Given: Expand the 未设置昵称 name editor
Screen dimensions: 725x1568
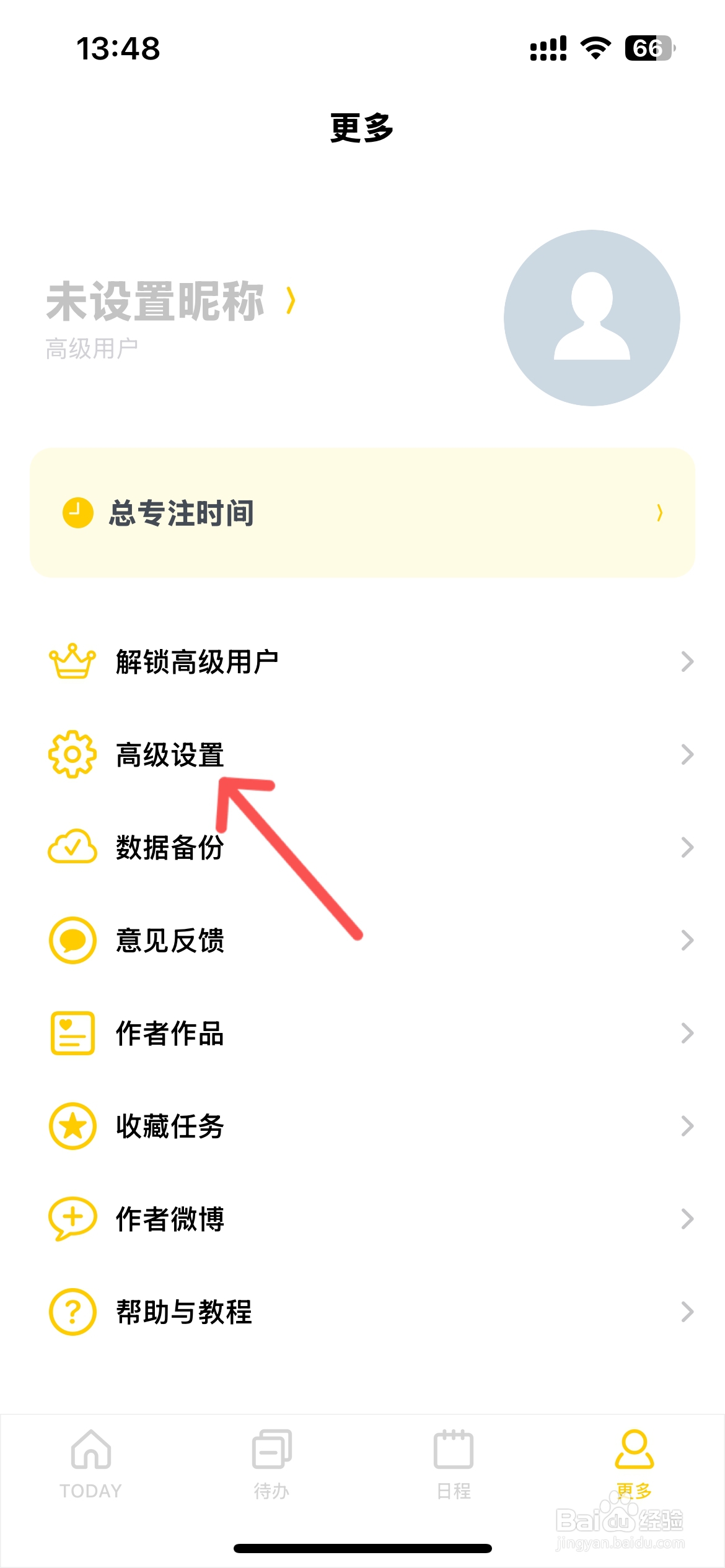Looking at the screenshot, I should [291, 302].
